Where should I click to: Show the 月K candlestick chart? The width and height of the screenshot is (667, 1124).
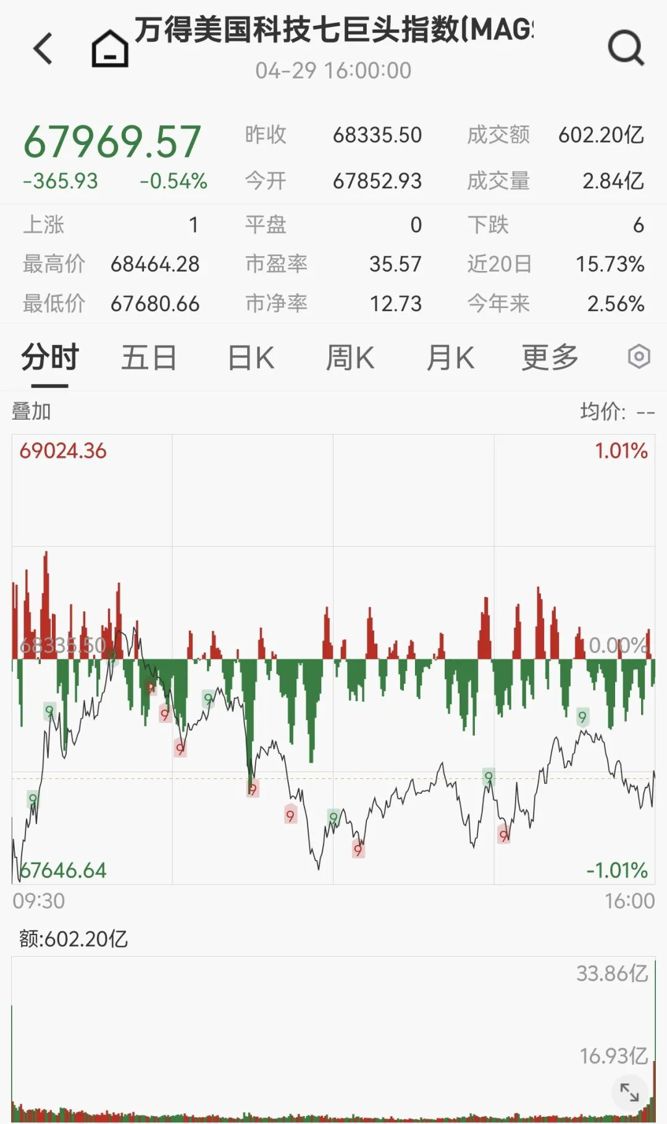(450, 357)
